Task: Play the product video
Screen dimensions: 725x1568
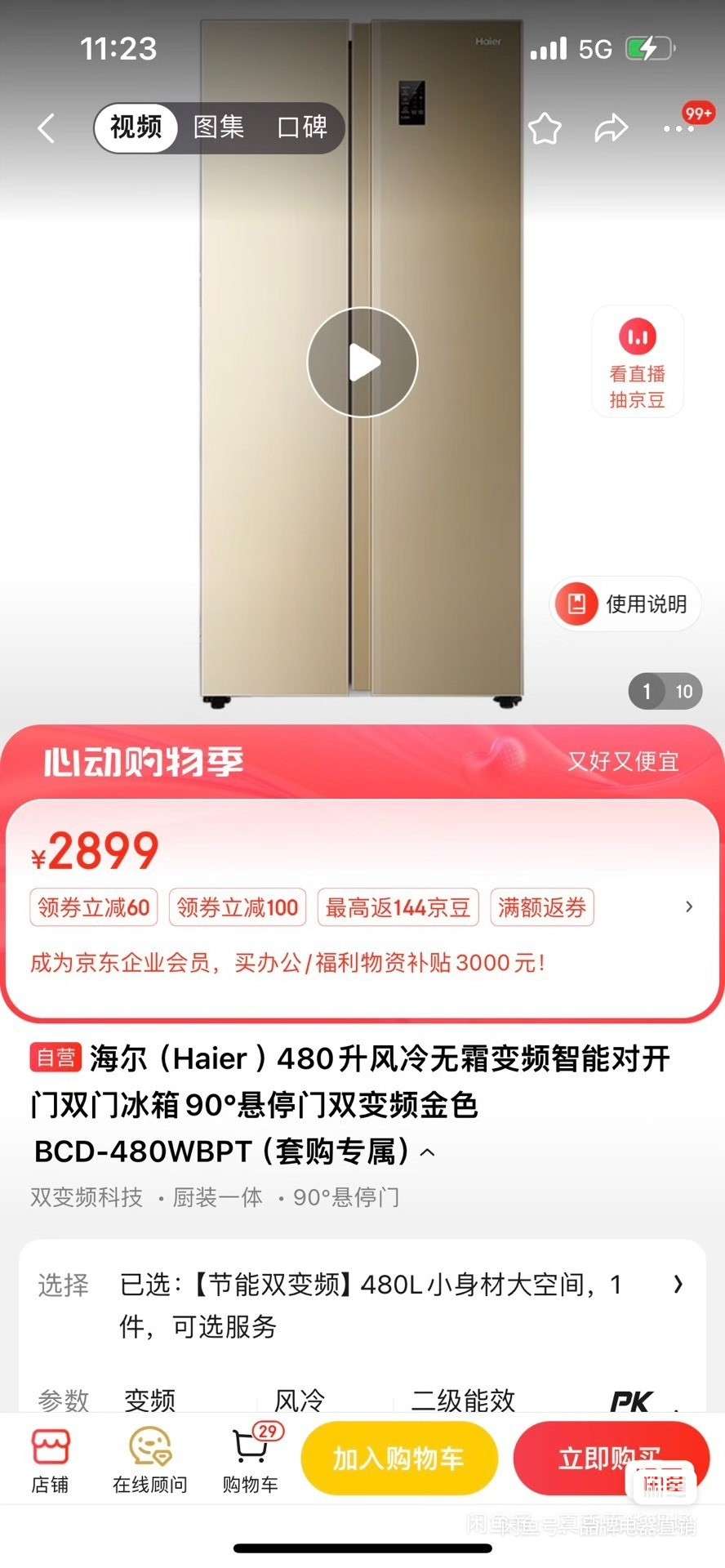Action: tap(362, 363)
